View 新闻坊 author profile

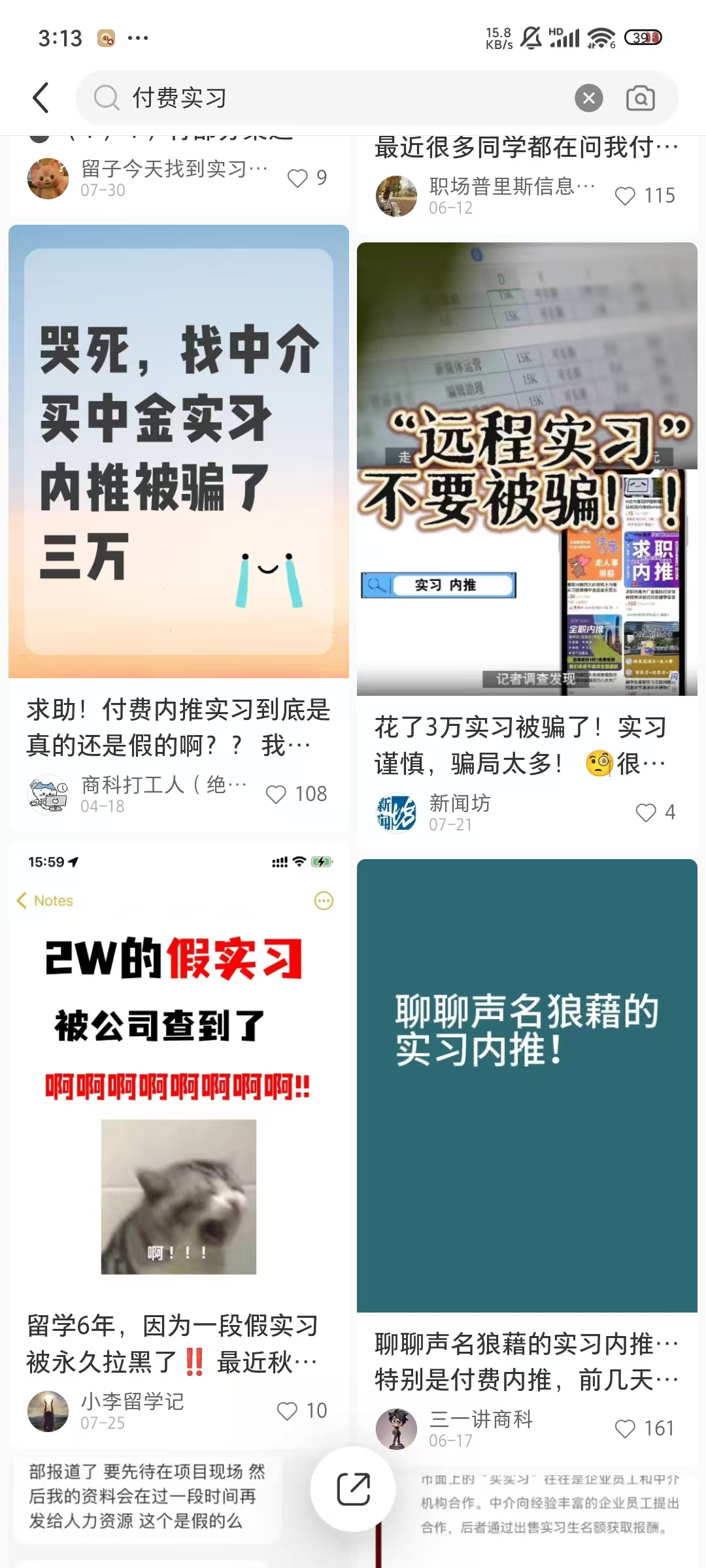tap(396, 813)
